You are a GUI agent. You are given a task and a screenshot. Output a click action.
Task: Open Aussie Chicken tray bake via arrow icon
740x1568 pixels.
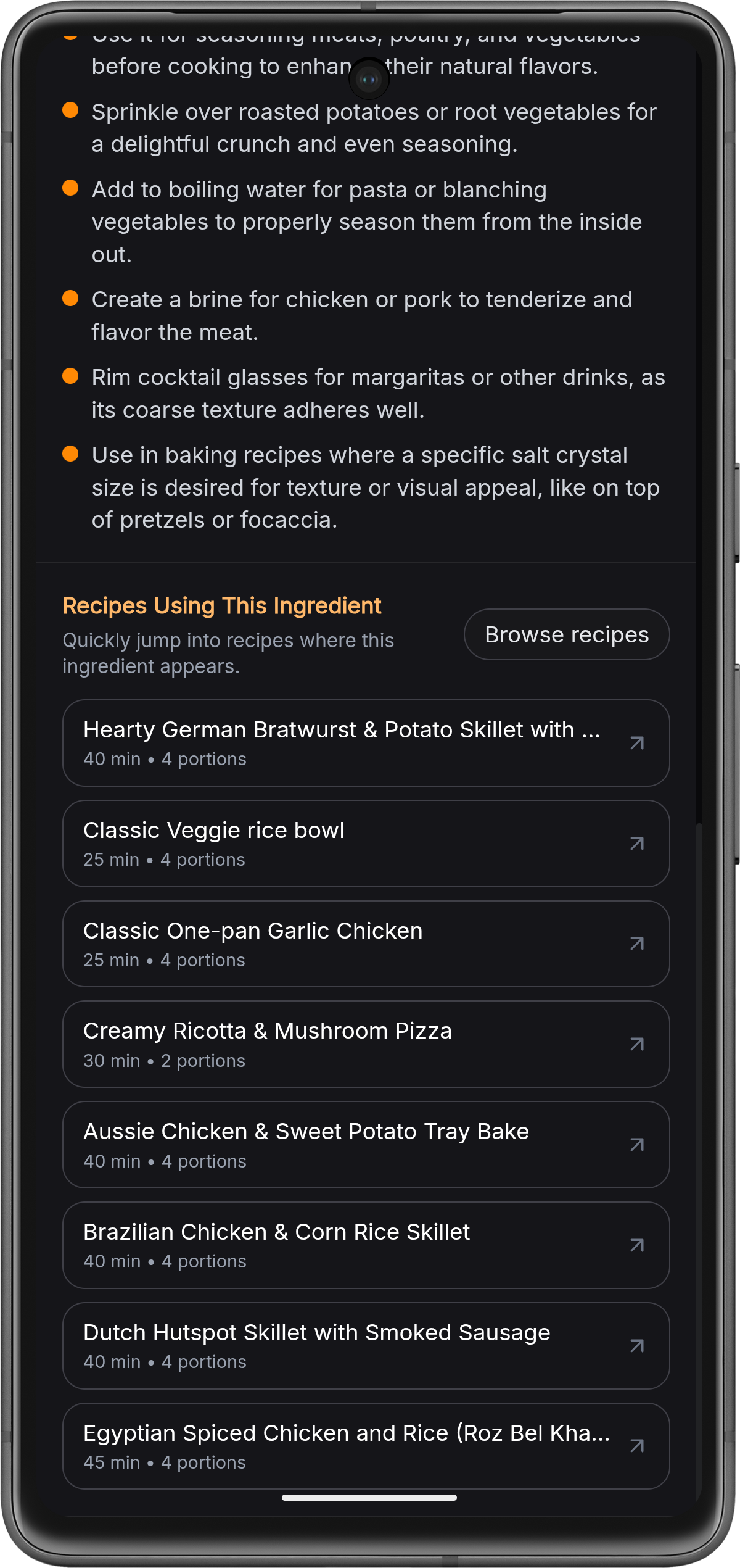coord(638,1145)
